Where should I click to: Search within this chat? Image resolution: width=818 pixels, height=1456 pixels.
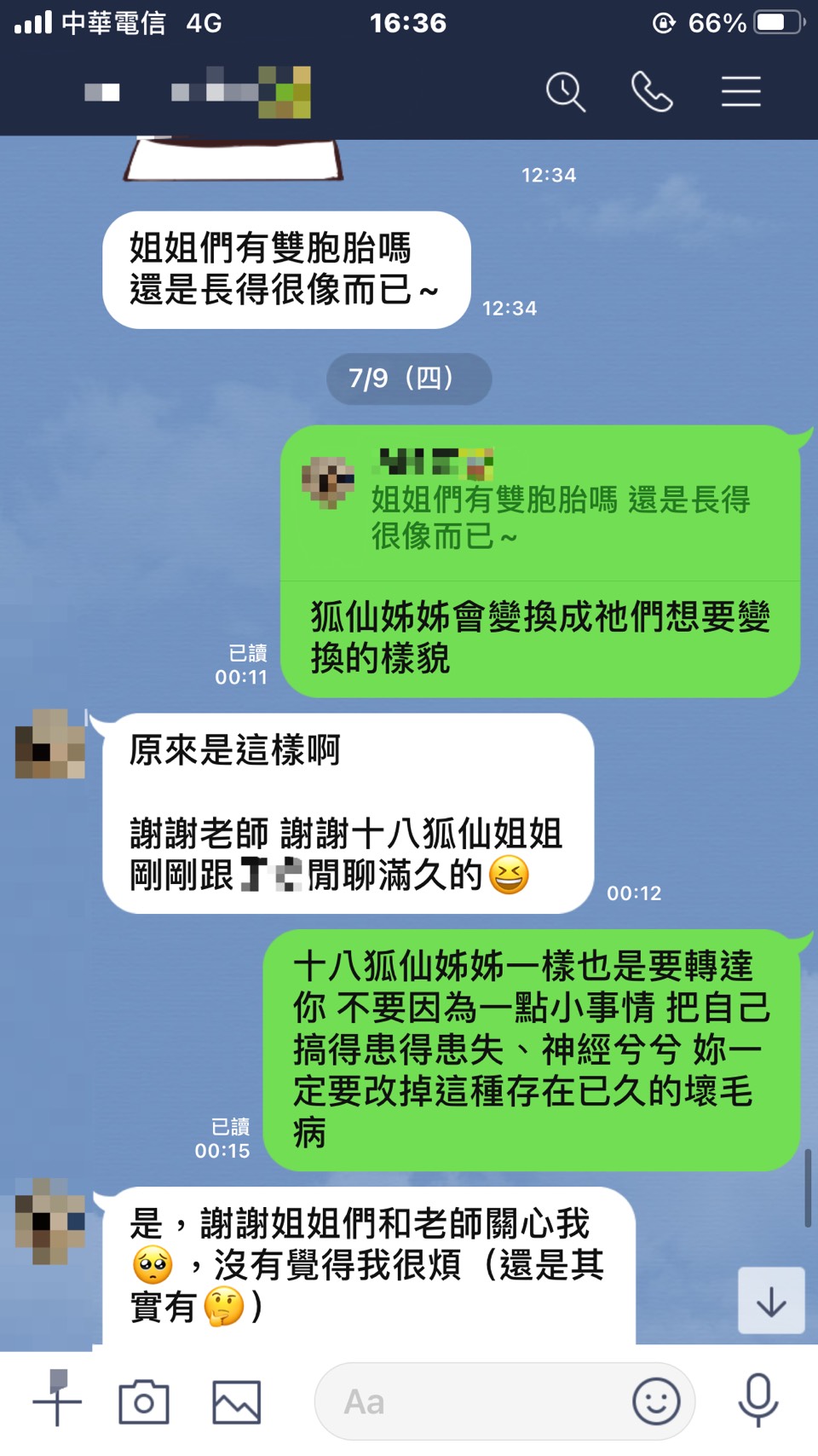[566, 91]
